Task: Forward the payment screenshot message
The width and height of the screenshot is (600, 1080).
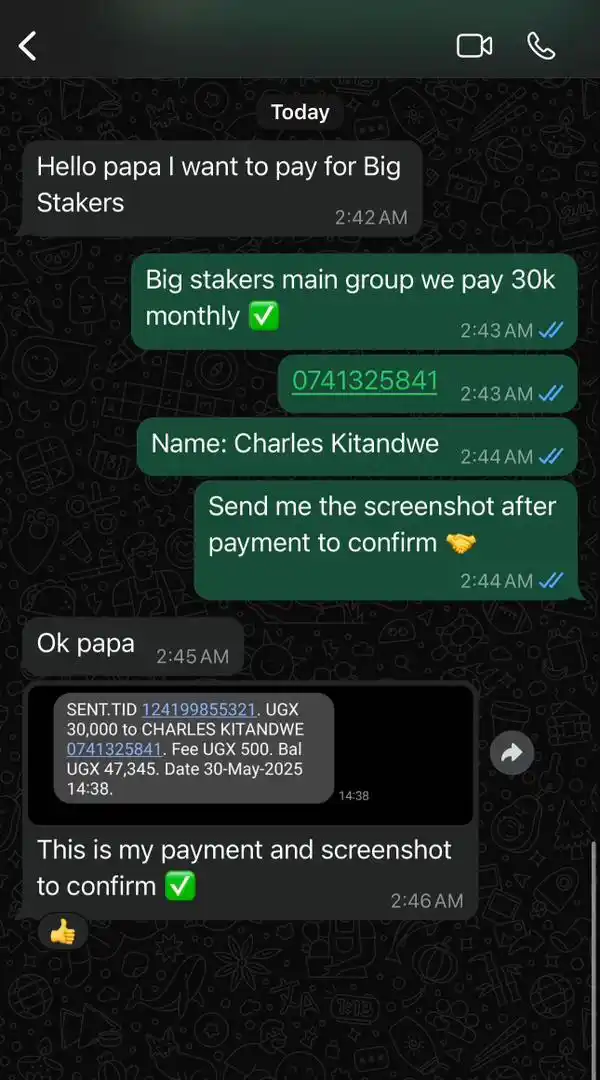Action: 511,754
